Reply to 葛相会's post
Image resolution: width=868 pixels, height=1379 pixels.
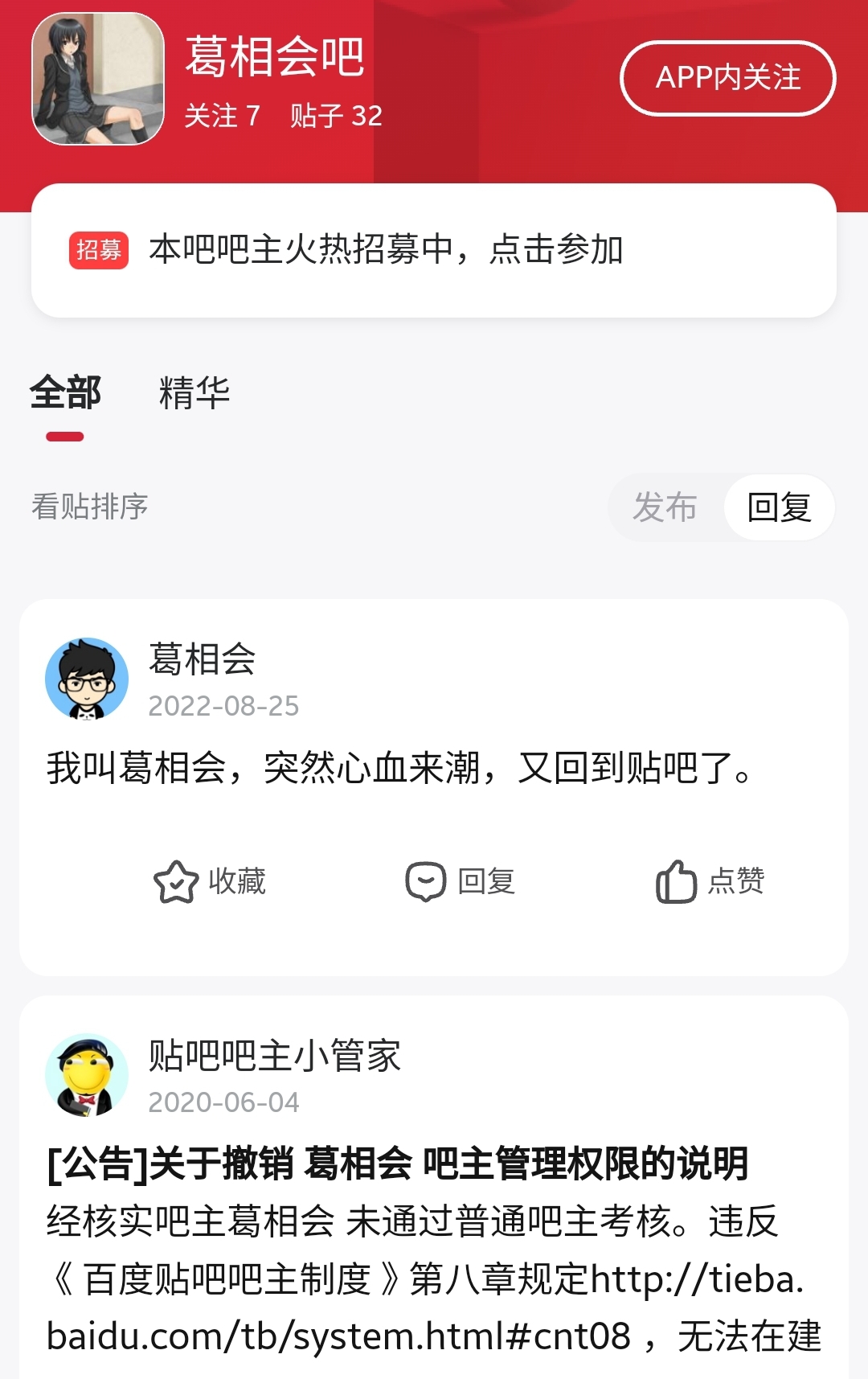461,881
